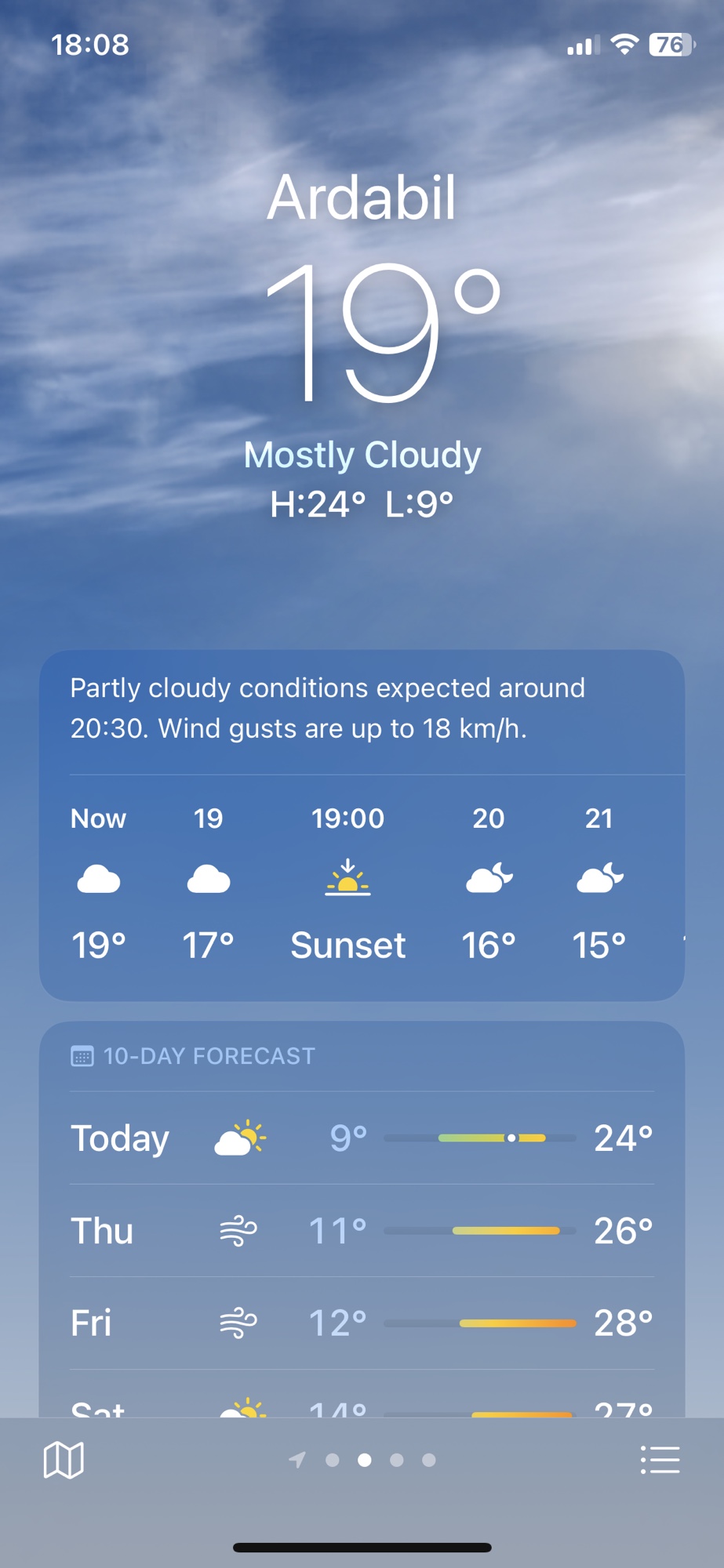Tap the page indicator dots
Image resolution: width=724 pixels, height=1568 pixels.
364,1460
